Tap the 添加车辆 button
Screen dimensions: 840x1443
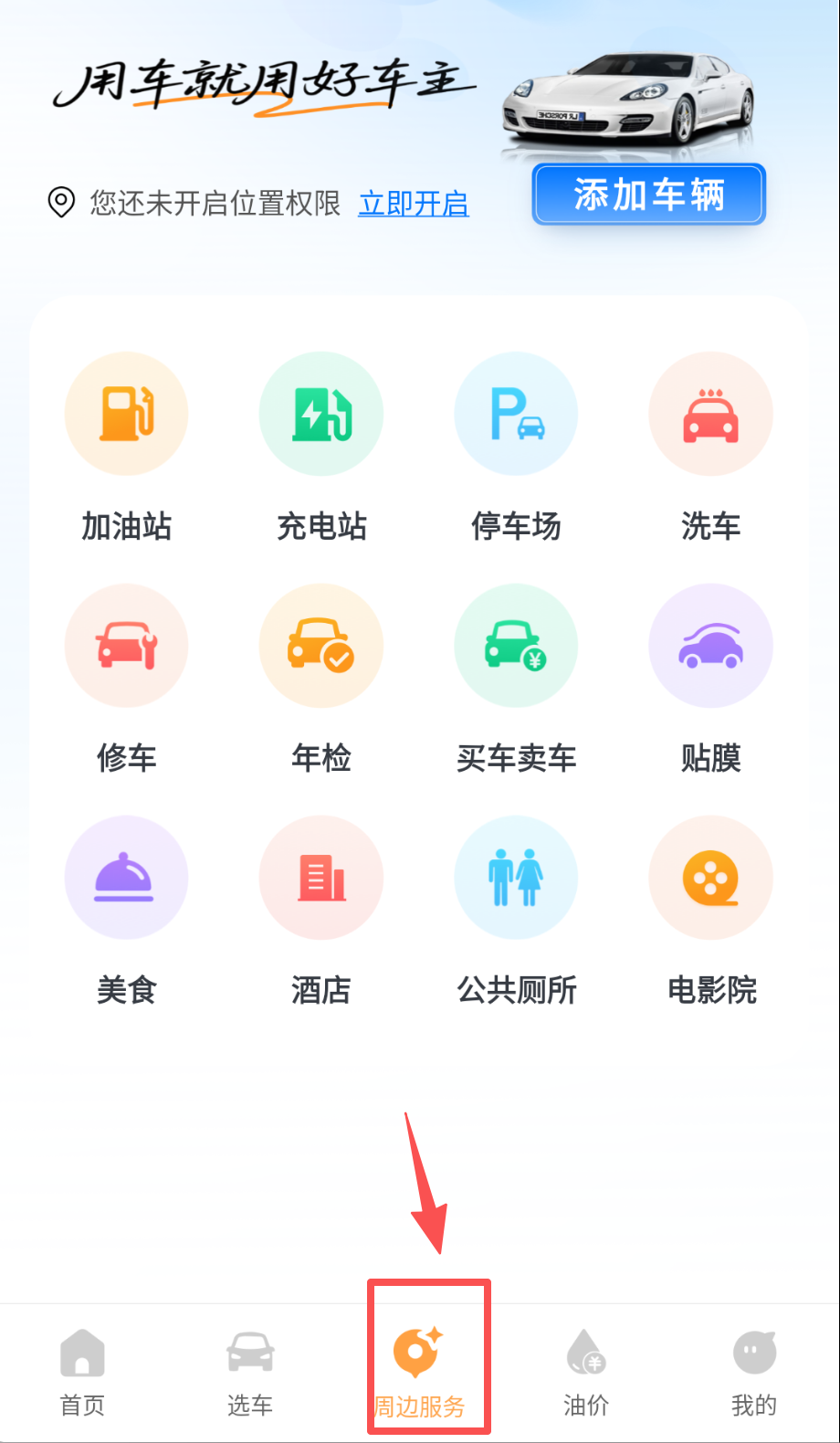[x=648, y=195]
